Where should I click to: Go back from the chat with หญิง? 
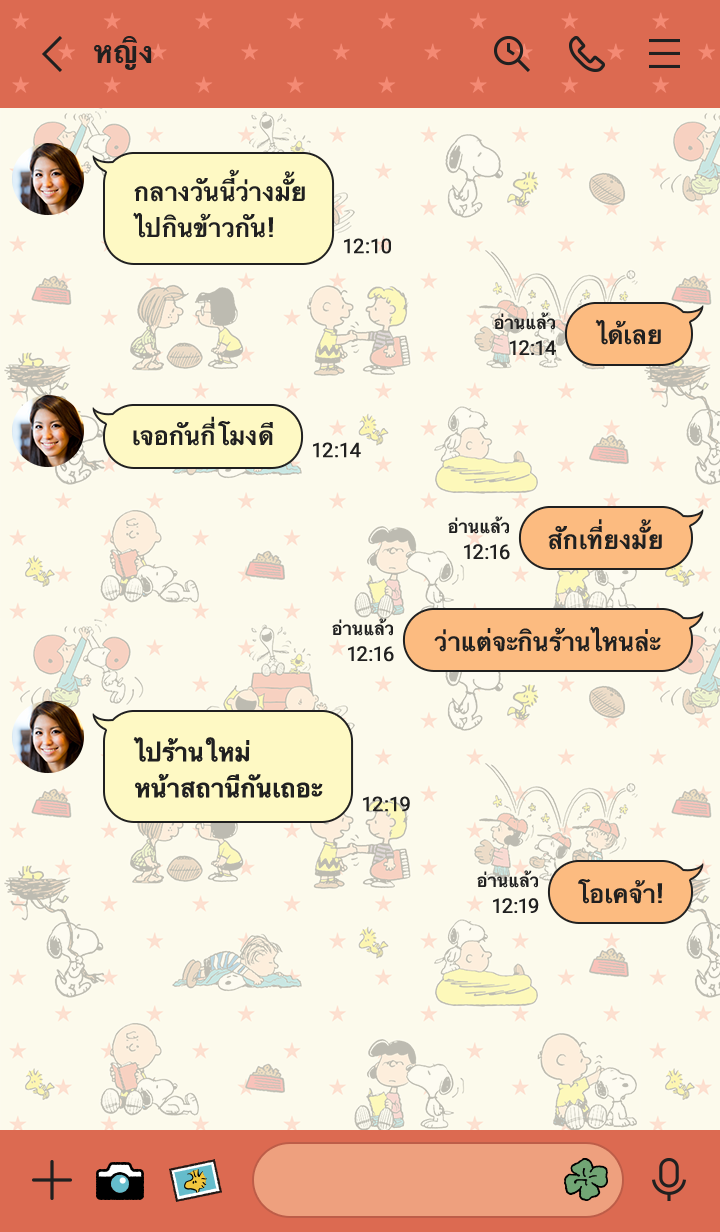coord(52,54)
